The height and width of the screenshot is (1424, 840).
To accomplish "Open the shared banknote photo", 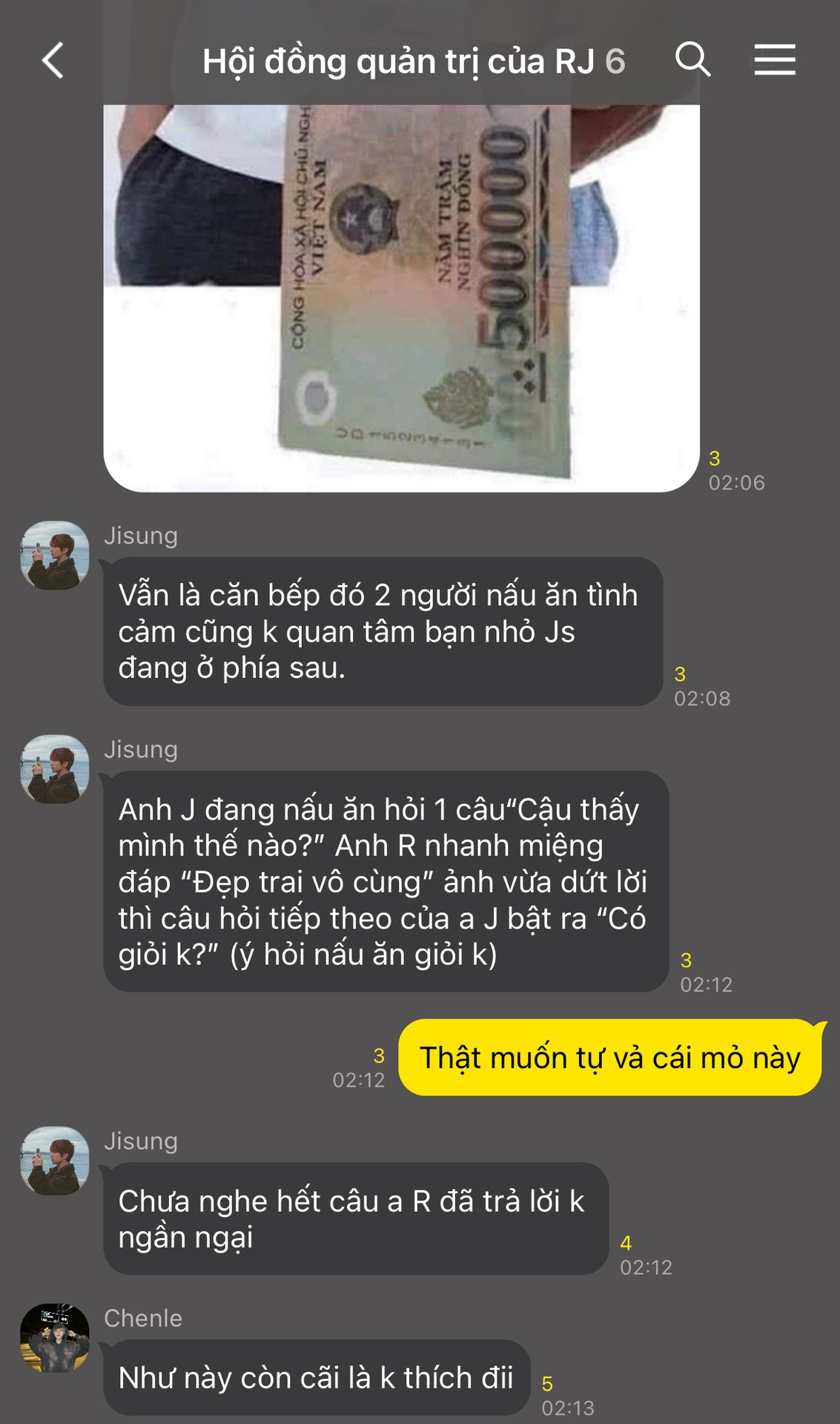I will [401, 297].
